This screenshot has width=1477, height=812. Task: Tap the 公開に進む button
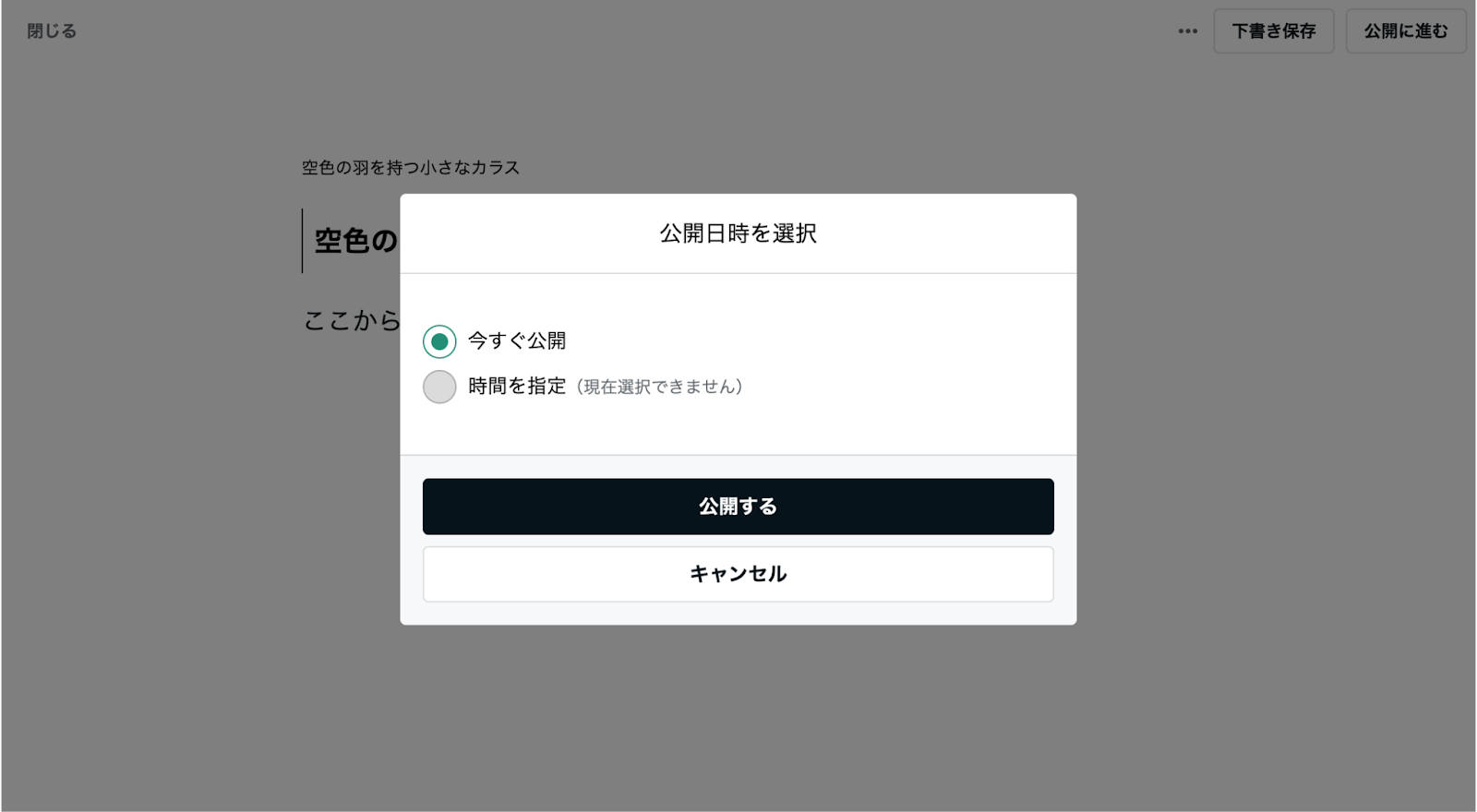(x=1405, y=31)
